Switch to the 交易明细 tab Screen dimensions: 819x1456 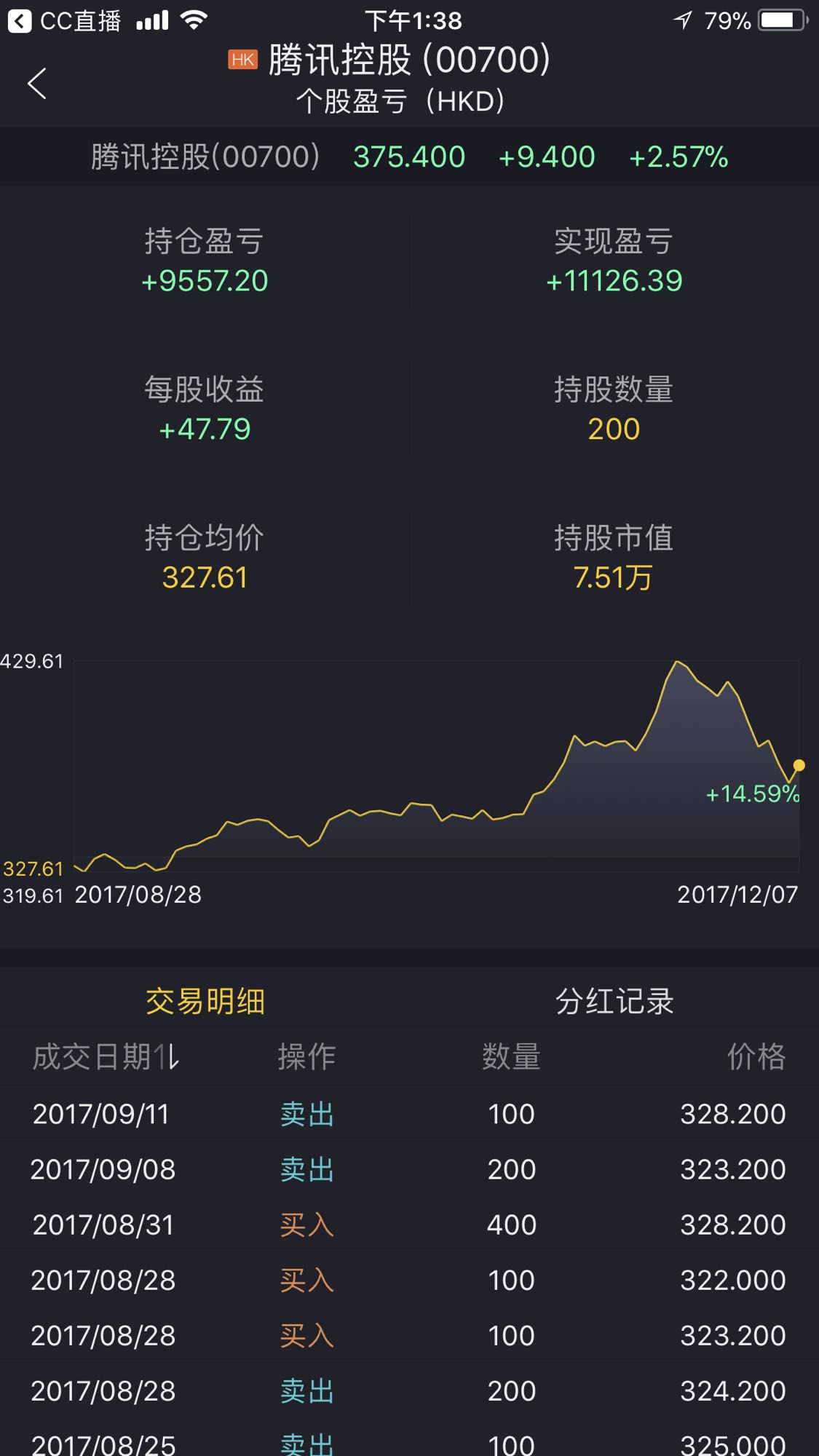coord(205,1002)
